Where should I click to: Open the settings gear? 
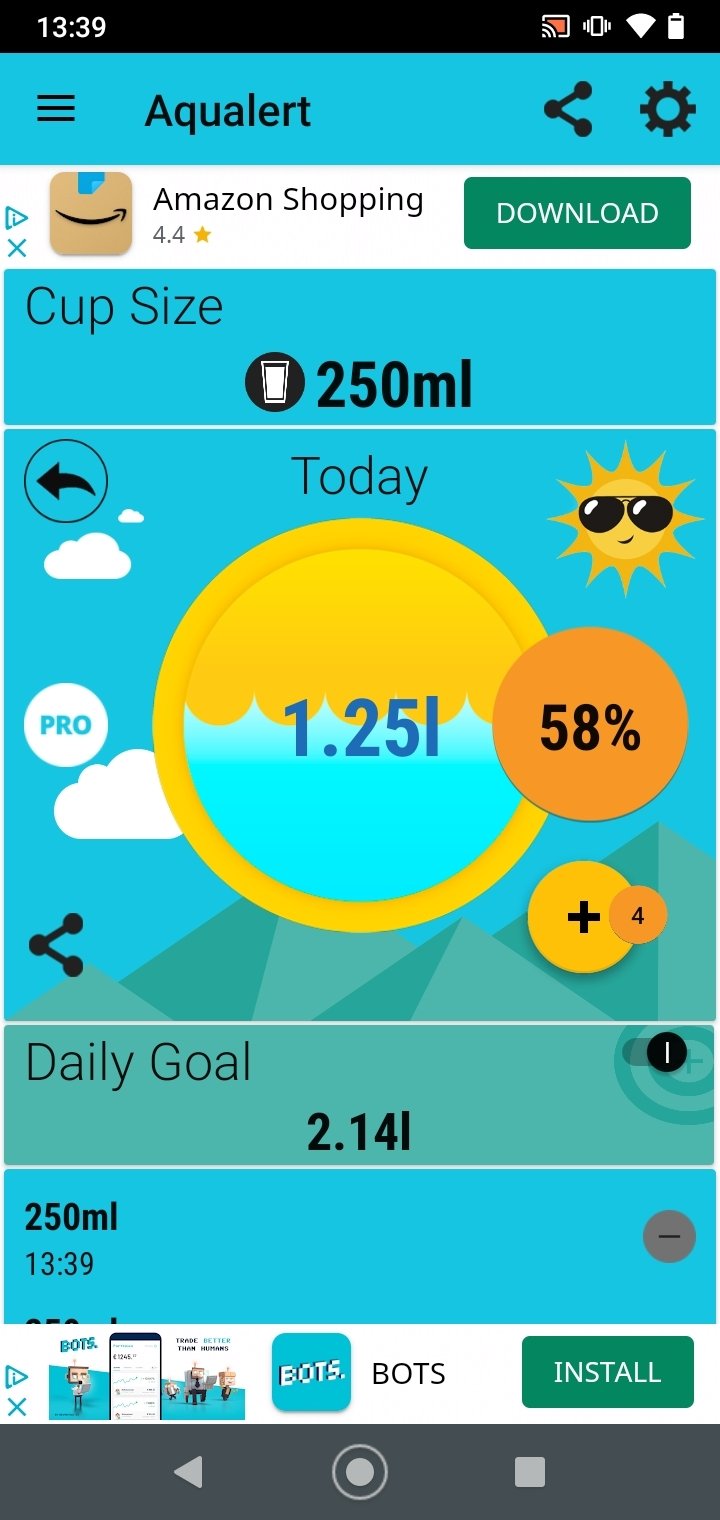[x=667, y=109]
